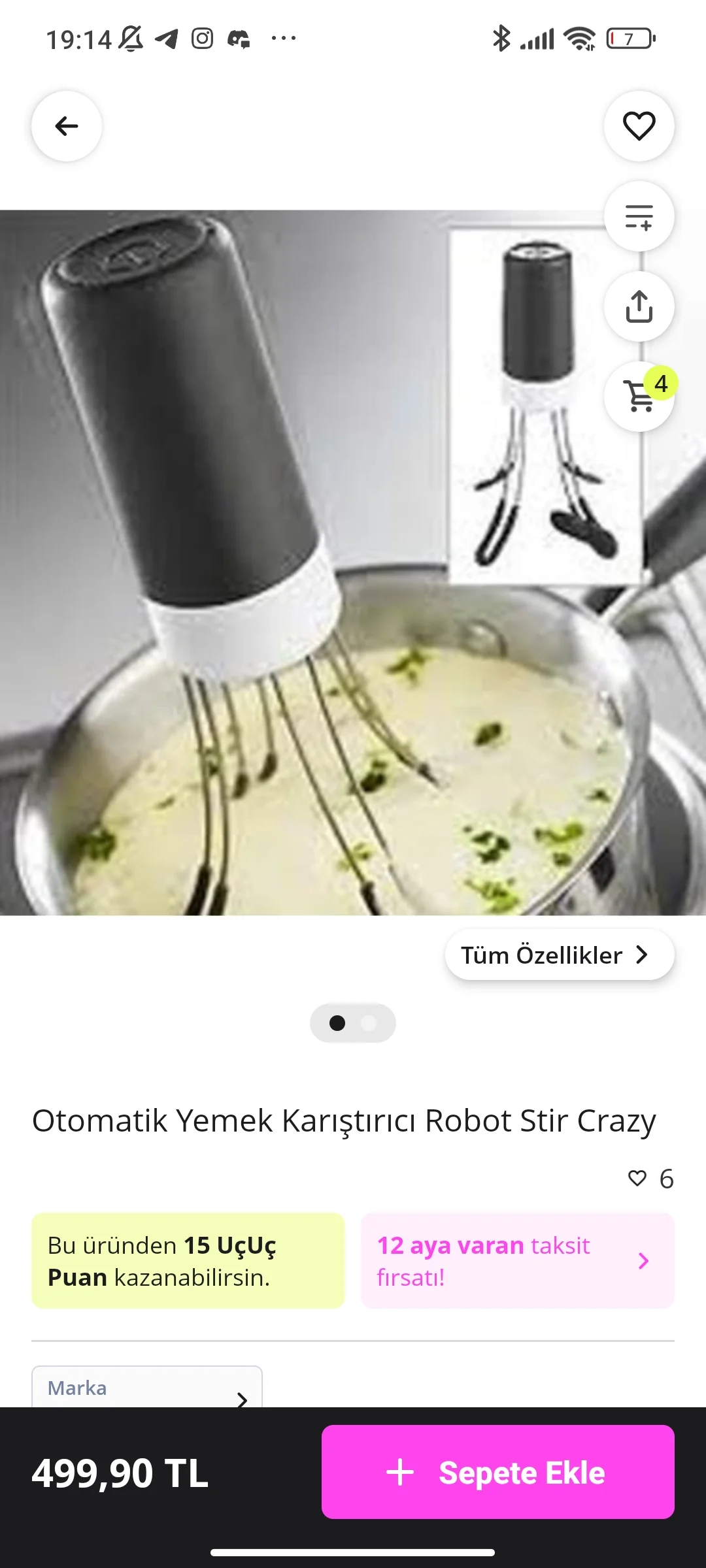
Task: Open the shopping cart with 4 items
Action: [640, 395]
